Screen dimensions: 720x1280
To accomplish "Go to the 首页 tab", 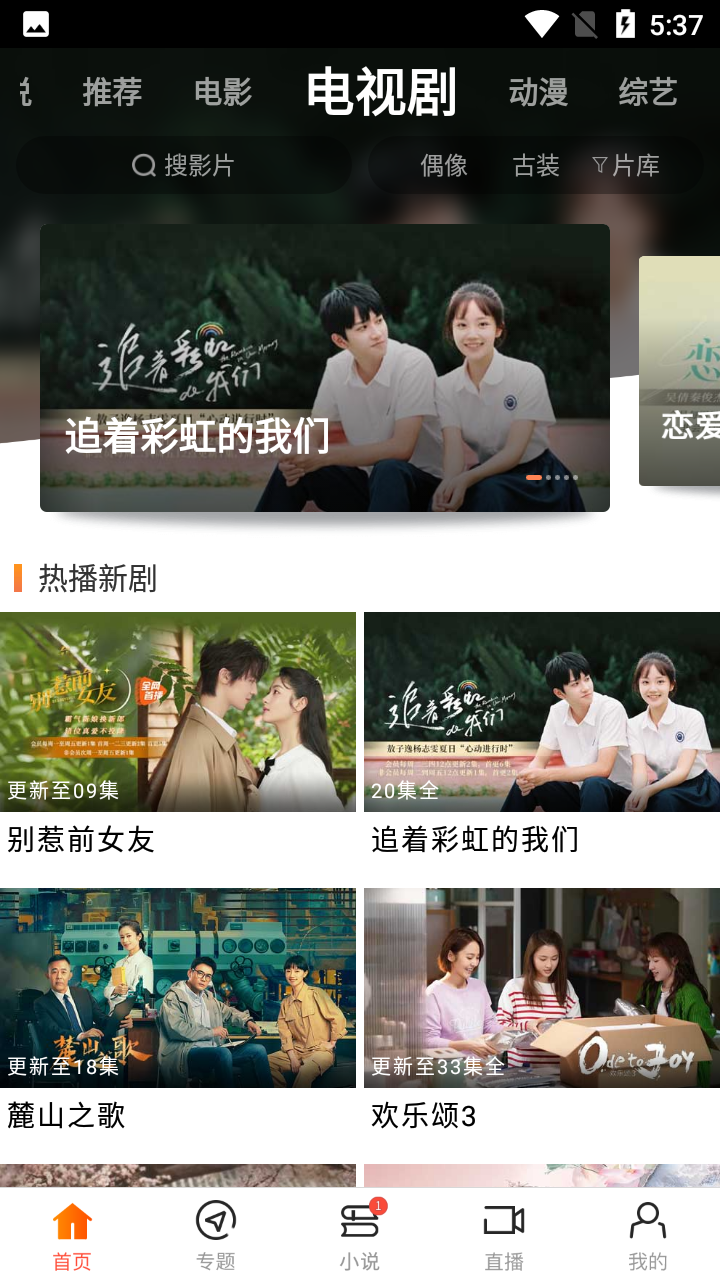I will coord(72,1235).
